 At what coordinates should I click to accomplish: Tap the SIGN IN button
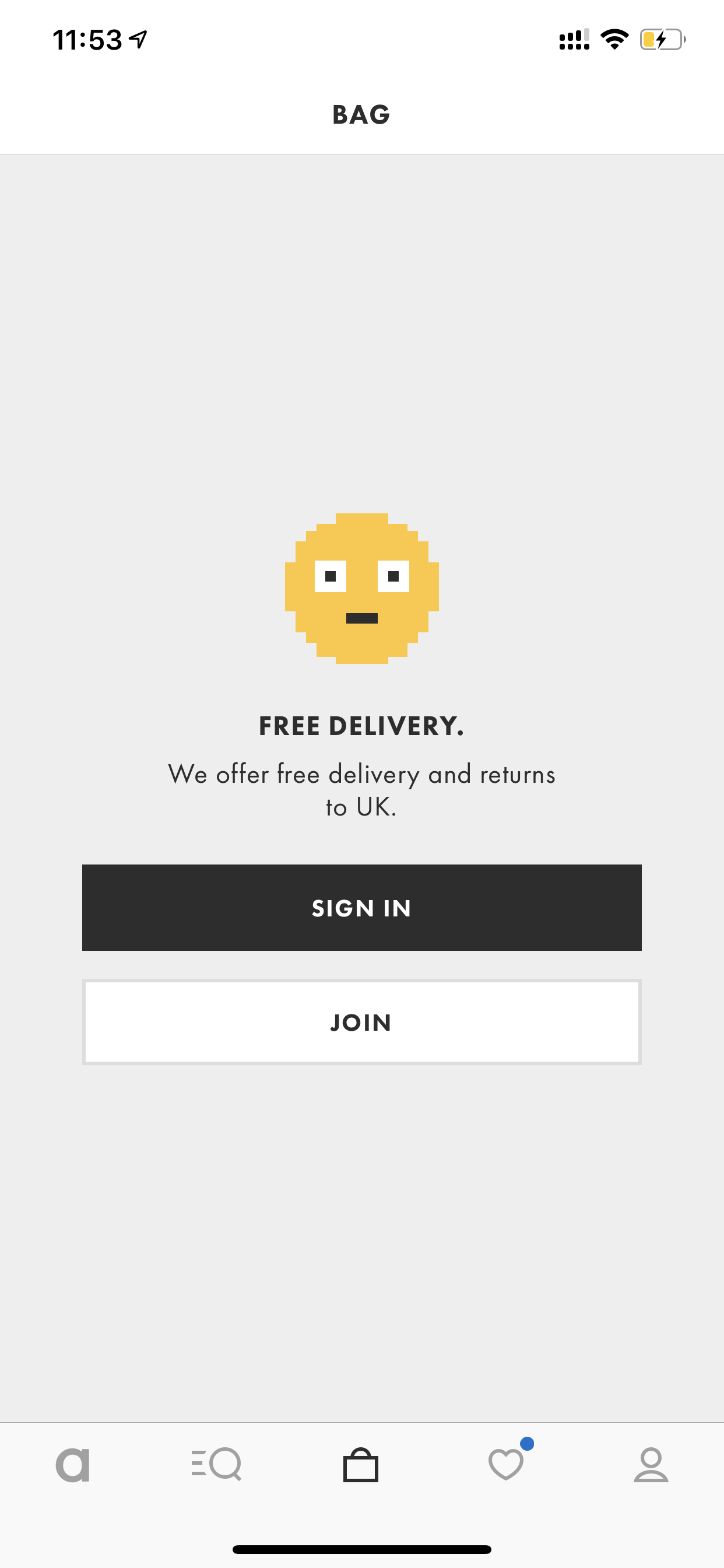361,908
